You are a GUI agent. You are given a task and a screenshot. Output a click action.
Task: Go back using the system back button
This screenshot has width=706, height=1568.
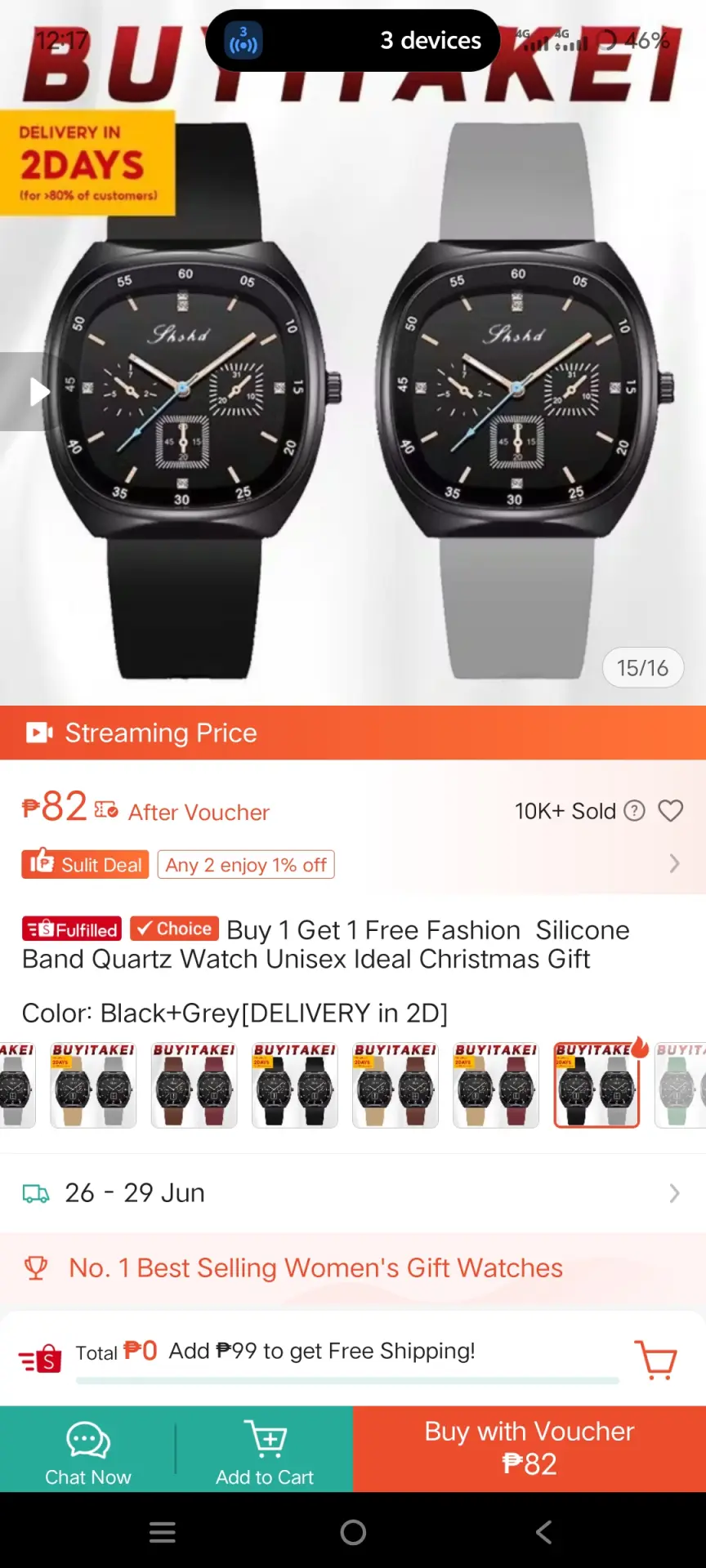coord(543,1532)
